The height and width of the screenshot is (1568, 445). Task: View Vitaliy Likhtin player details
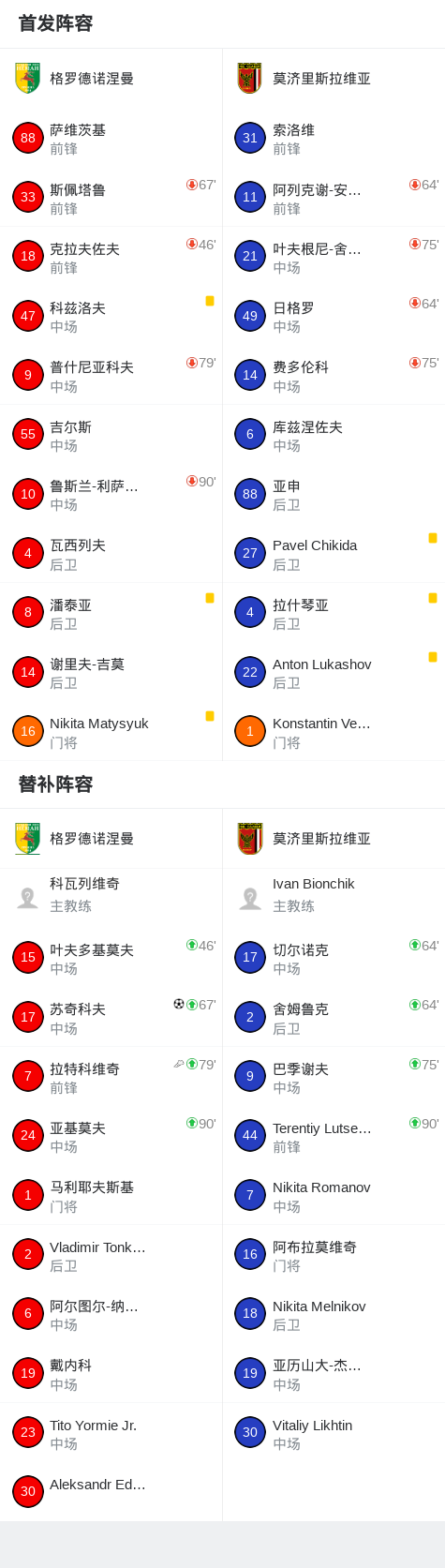pyautogui.click(x=334, y=1432)
